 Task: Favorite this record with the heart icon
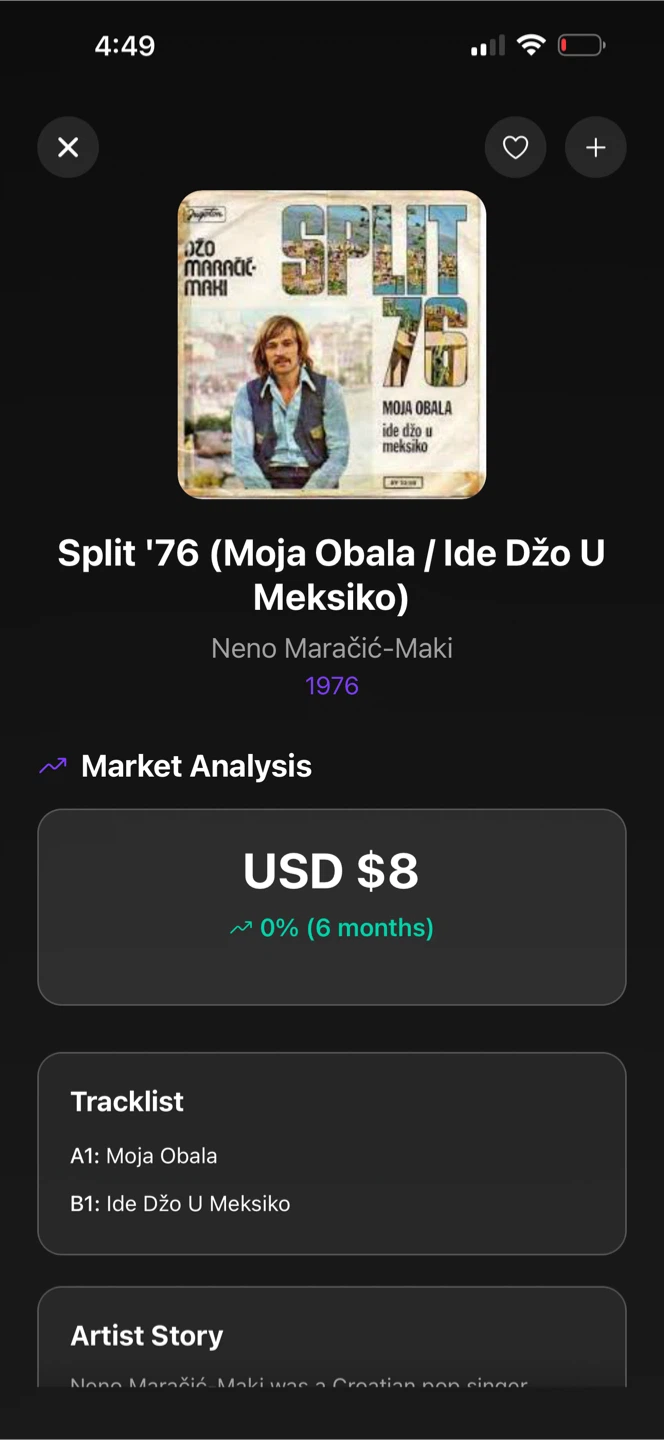(x=515, y=148)
